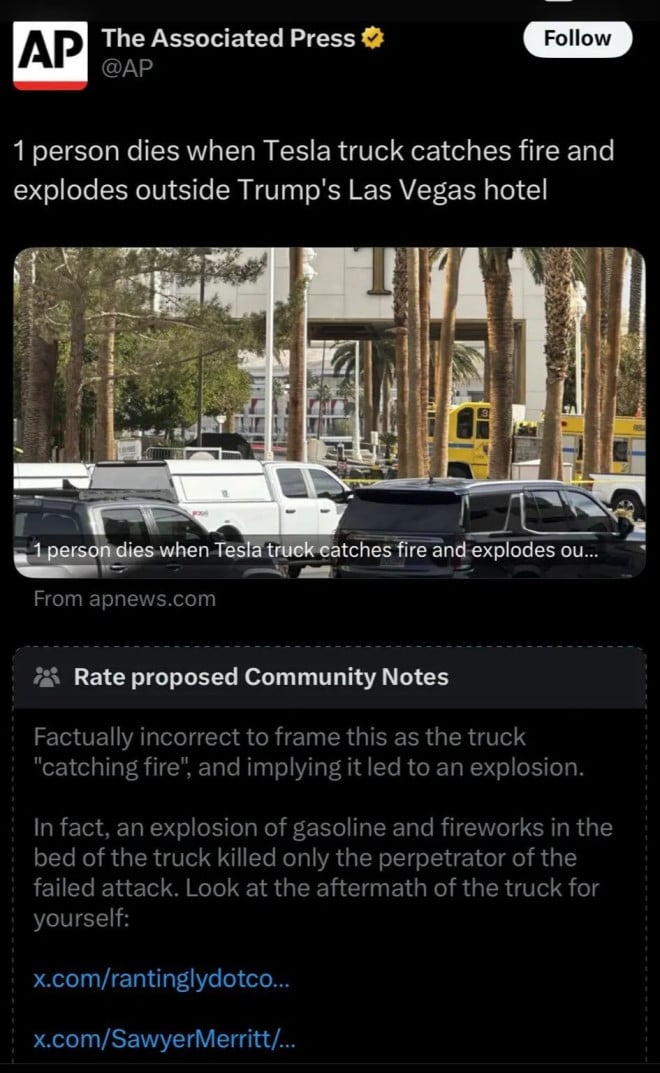Open The Associated Press profile avatar
Image resolution: width=660 pixels, height=1073 pixels.
(50, 54)
